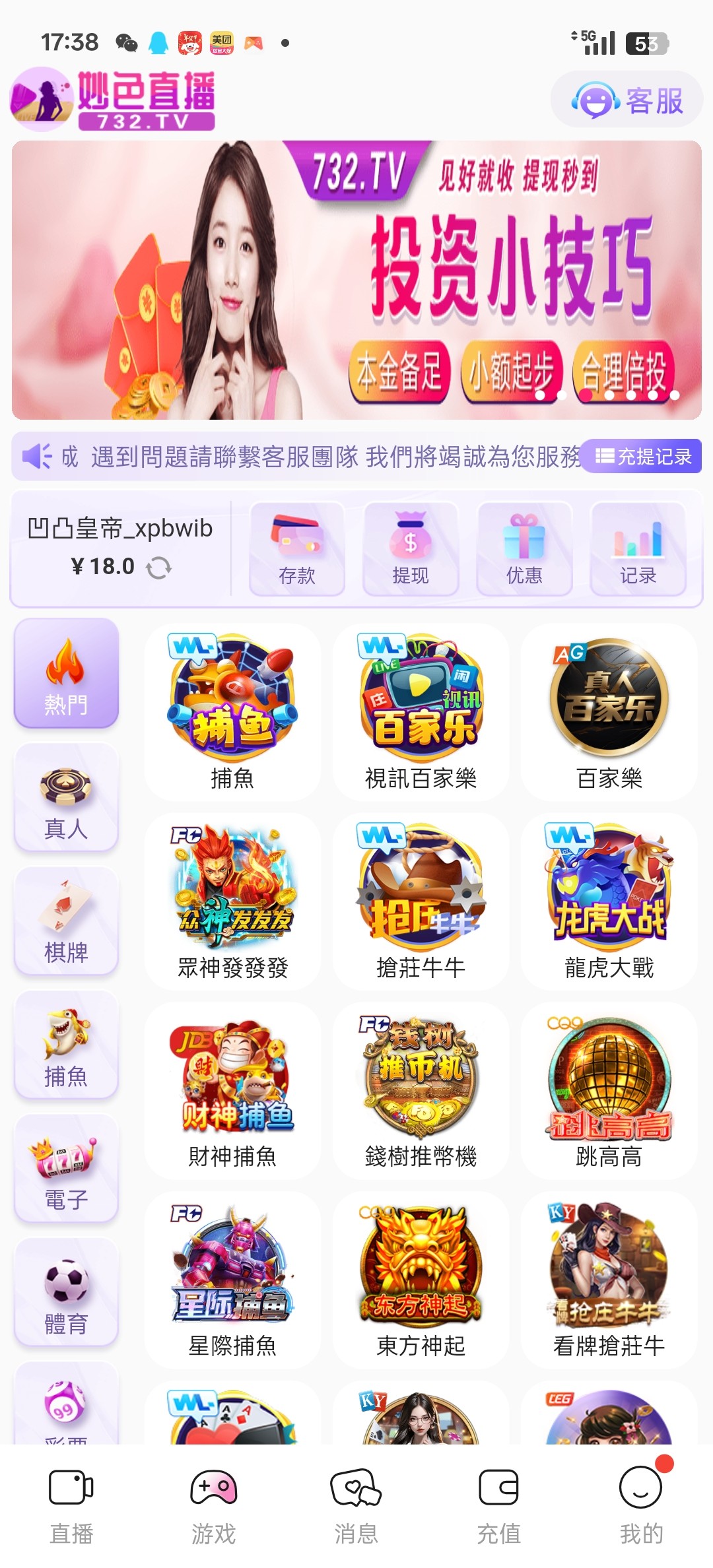Viewport: 713px width, 1568px height.
Task: Open 提现 to withdraw funds
Action: pos(411,549)
